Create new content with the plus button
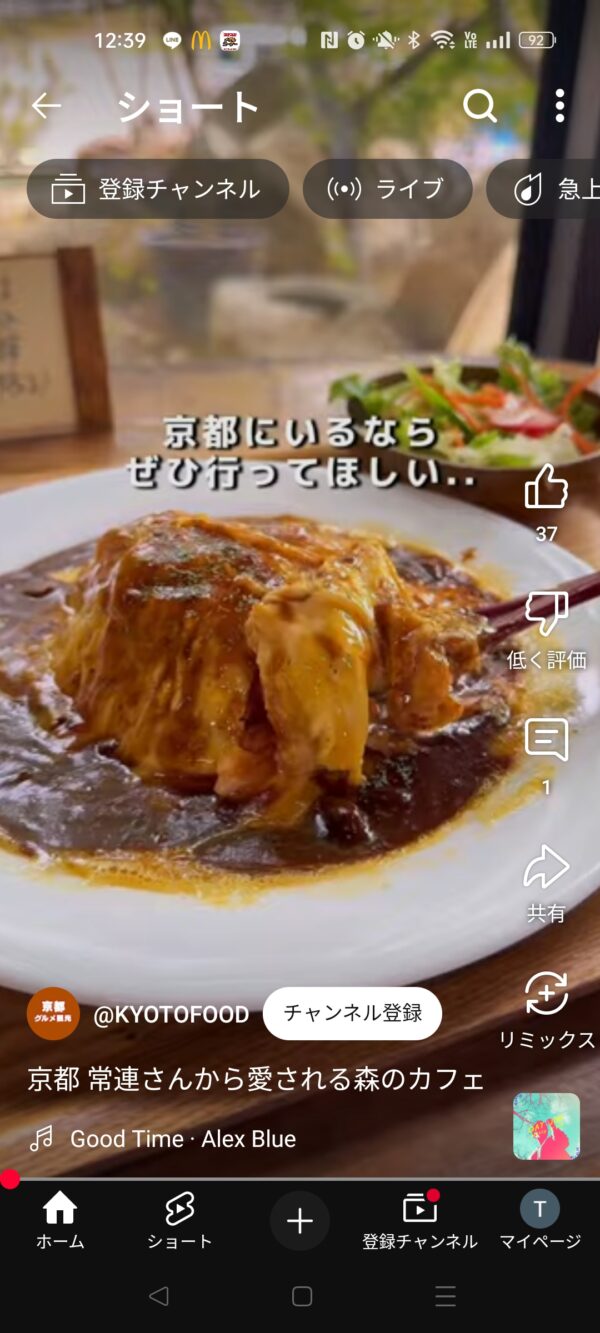 click(x=300, y=1221)
